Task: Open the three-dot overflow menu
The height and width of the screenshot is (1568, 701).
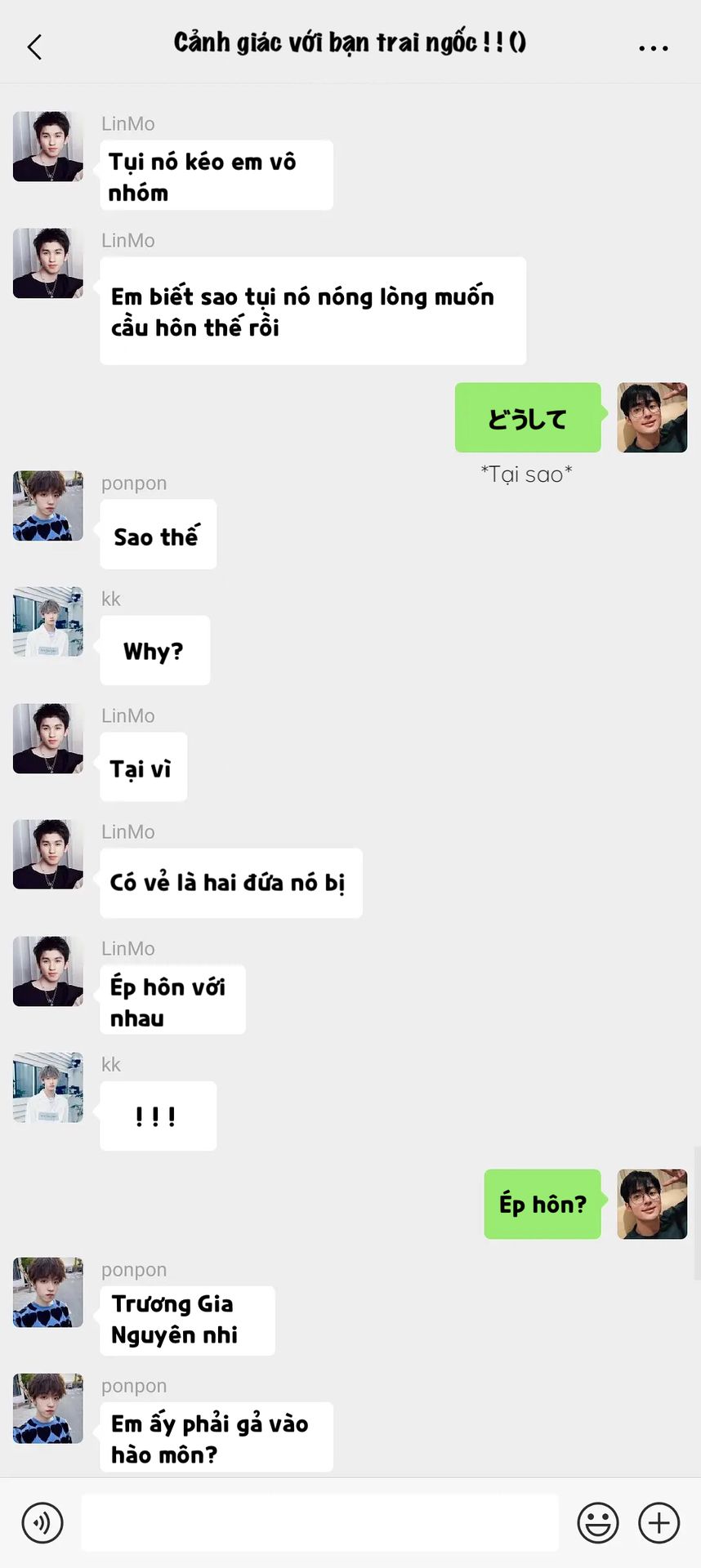Action: tap(654, 48)
